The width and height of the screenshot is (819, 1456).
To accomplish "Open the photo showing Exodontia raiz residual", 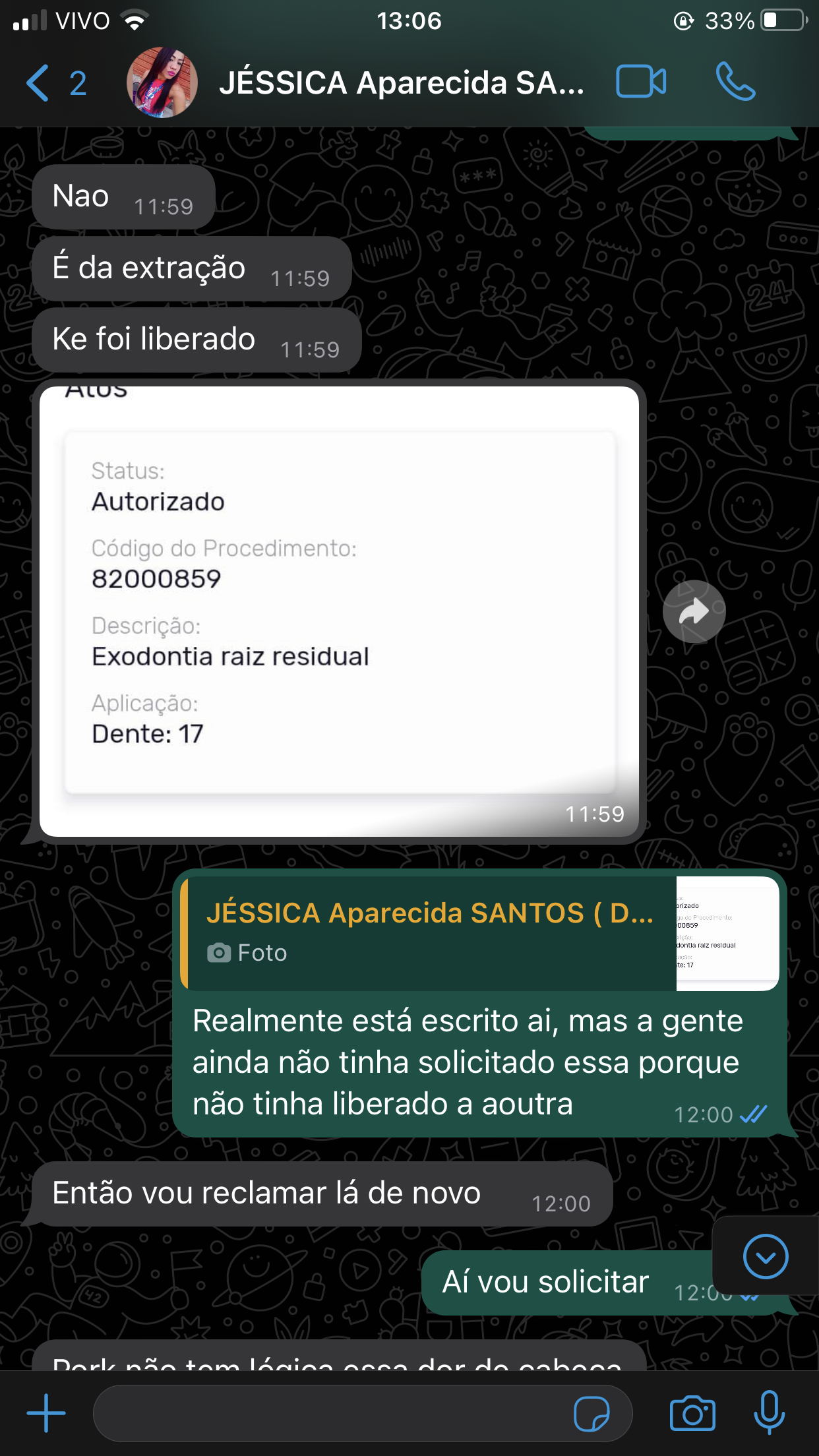I will tap(339, 611).
